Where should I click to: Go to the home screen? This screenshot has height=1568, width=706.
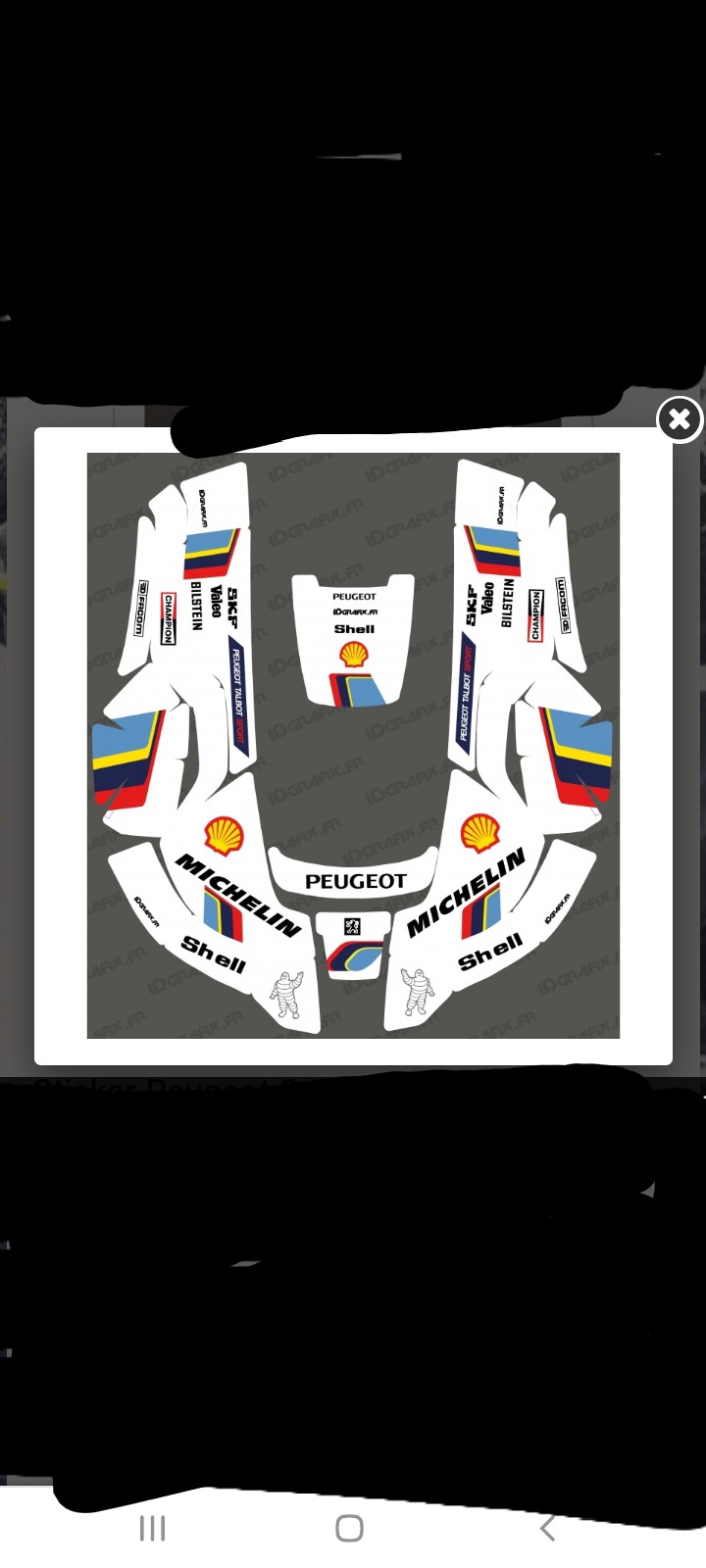[349, 1528]
